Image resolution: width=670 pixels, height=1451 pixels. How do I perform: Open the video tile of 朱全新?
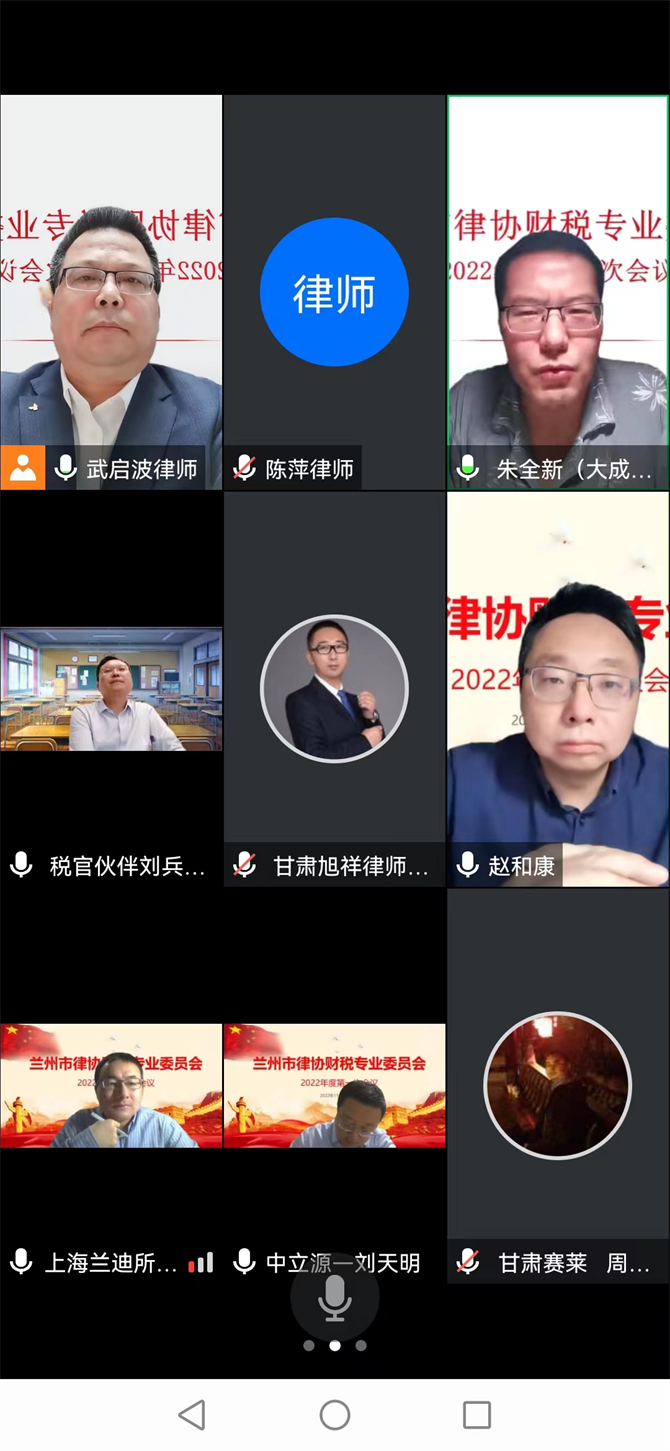pyautogui.click(x=558, y=290)
